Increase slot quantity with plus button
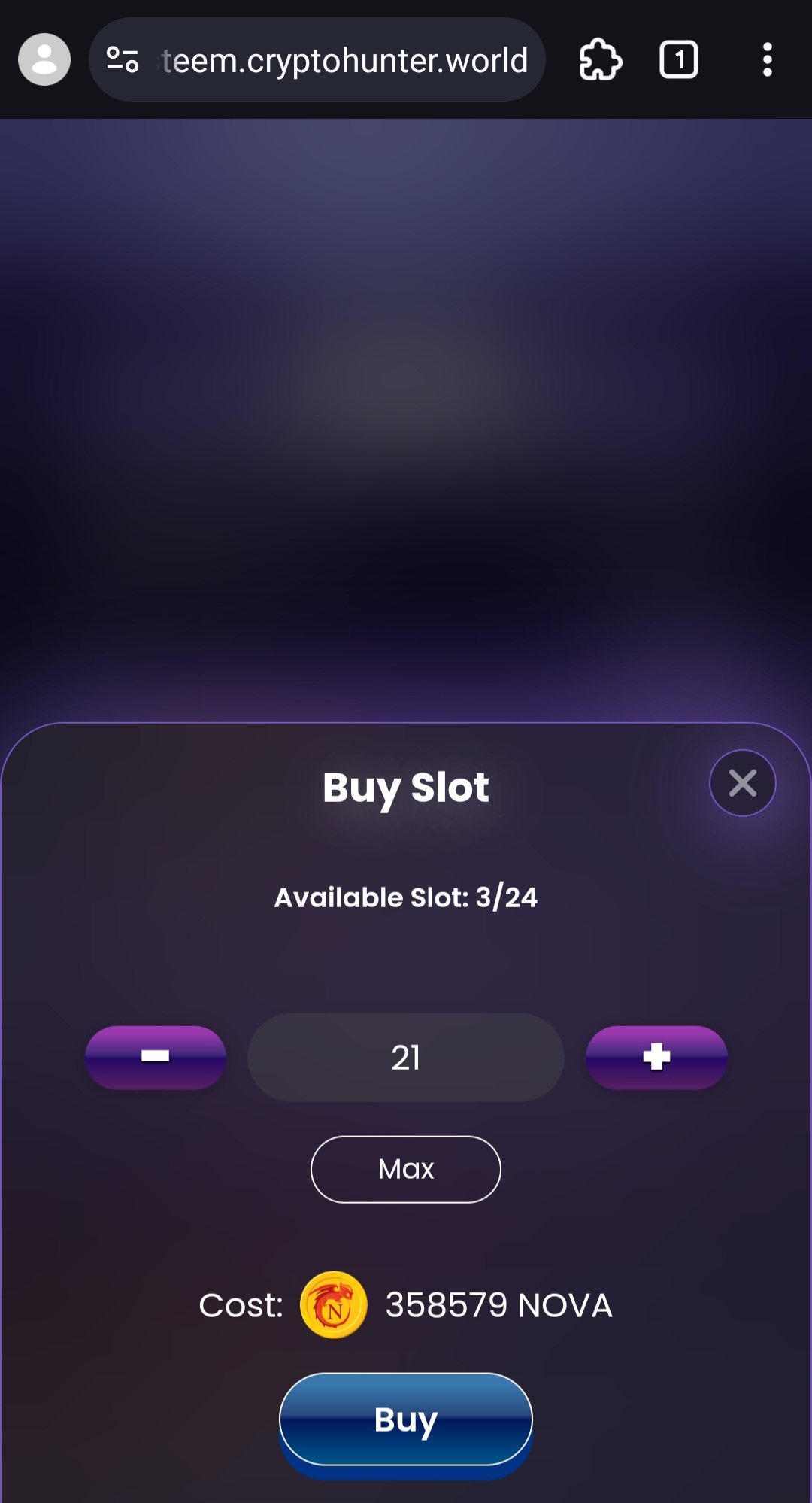This screenshot has height=1503, width=812. pyautogui.click(x=656, y=1057)
